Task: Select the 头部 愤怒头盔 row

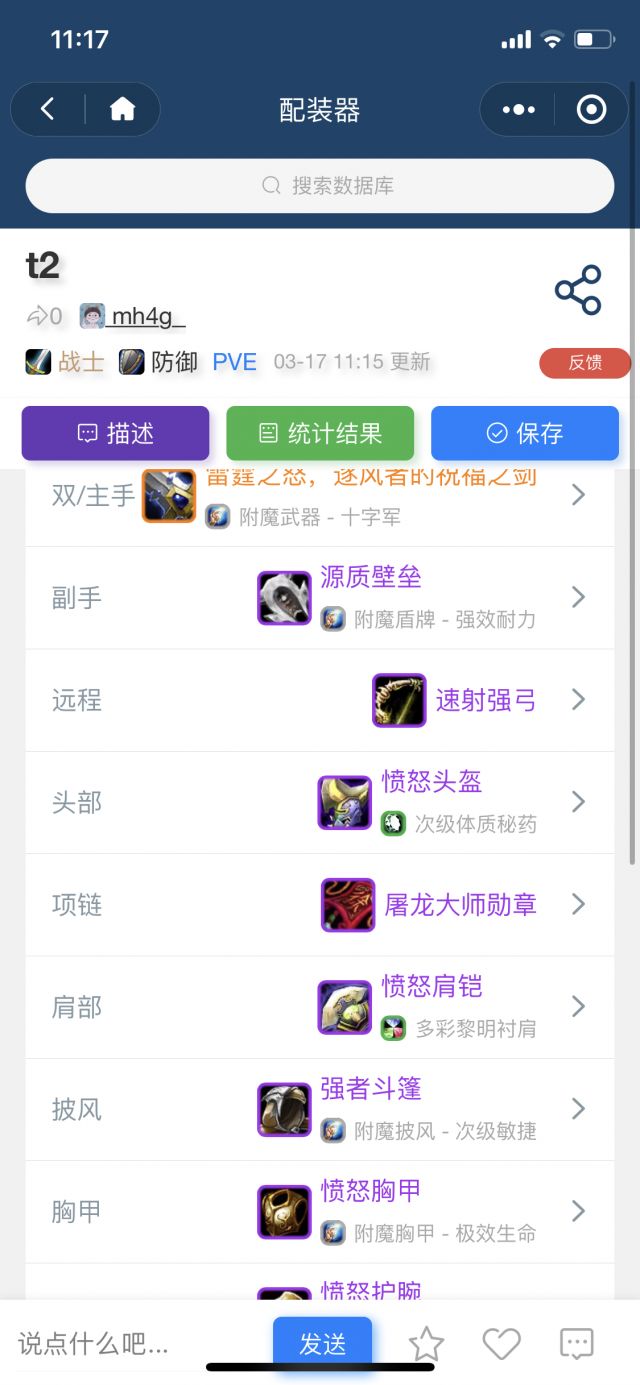Action: pyautogui.click(x=320, y=802)
